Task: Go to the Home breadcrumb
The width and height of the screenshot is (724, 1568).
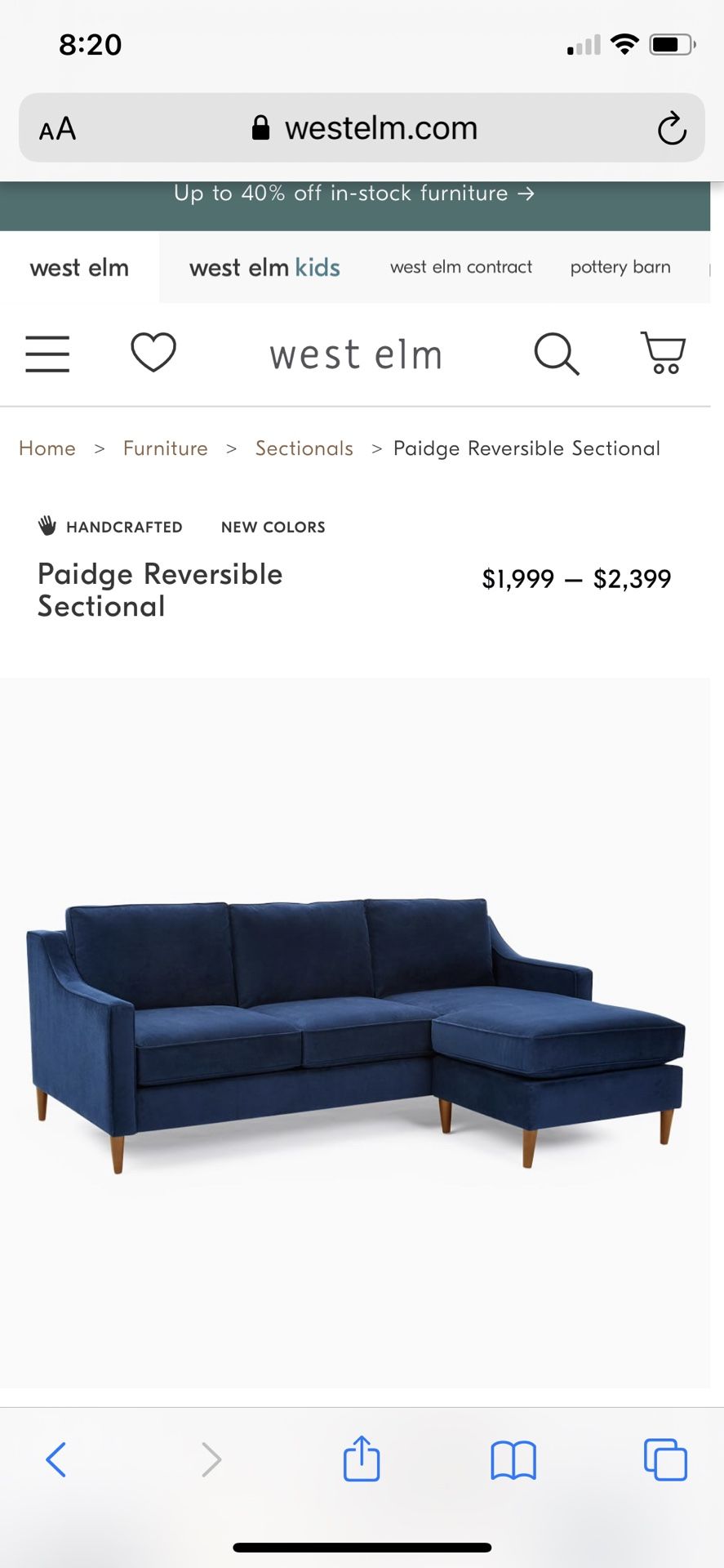Action: click(x=47, y=448)
